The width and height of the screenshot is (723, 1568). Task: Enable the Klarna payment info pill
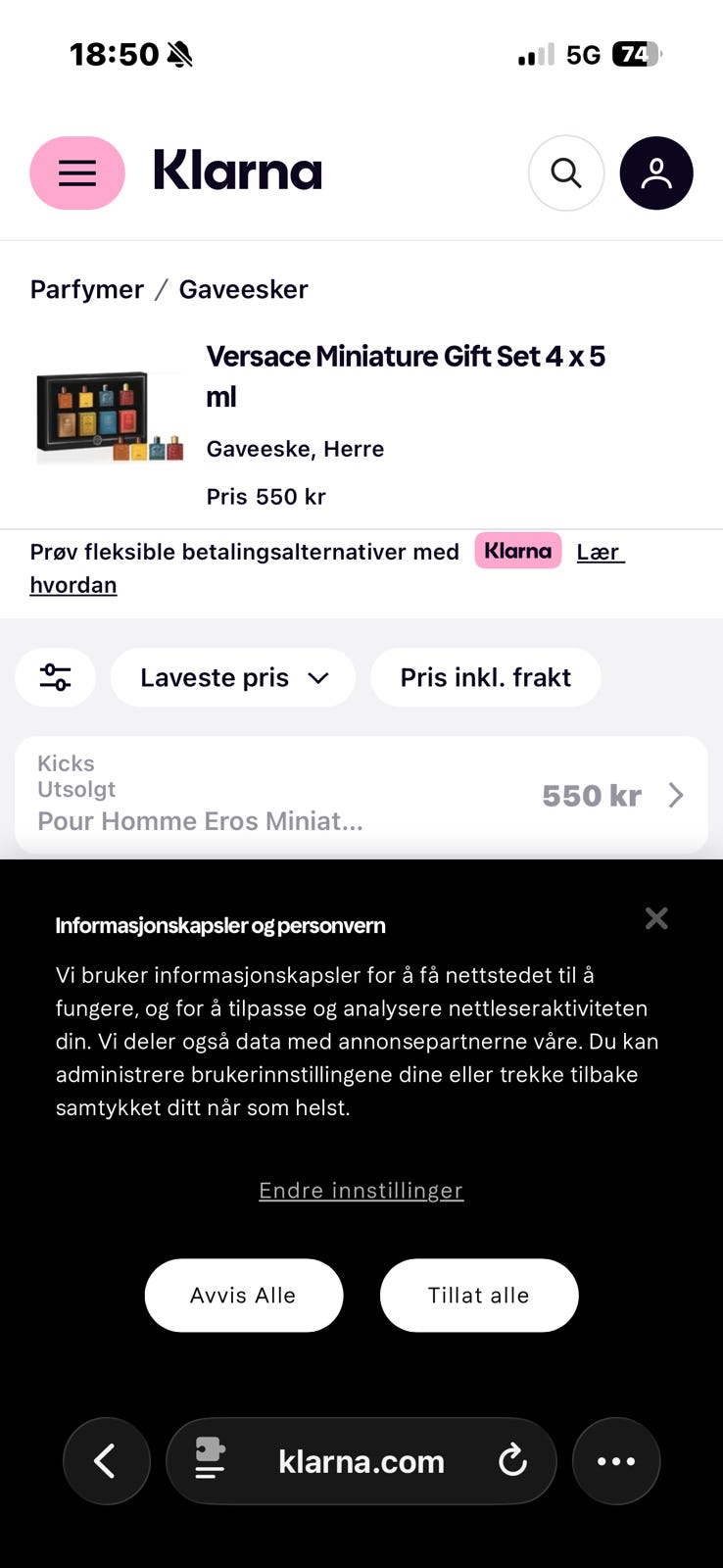tap(517, 551)
